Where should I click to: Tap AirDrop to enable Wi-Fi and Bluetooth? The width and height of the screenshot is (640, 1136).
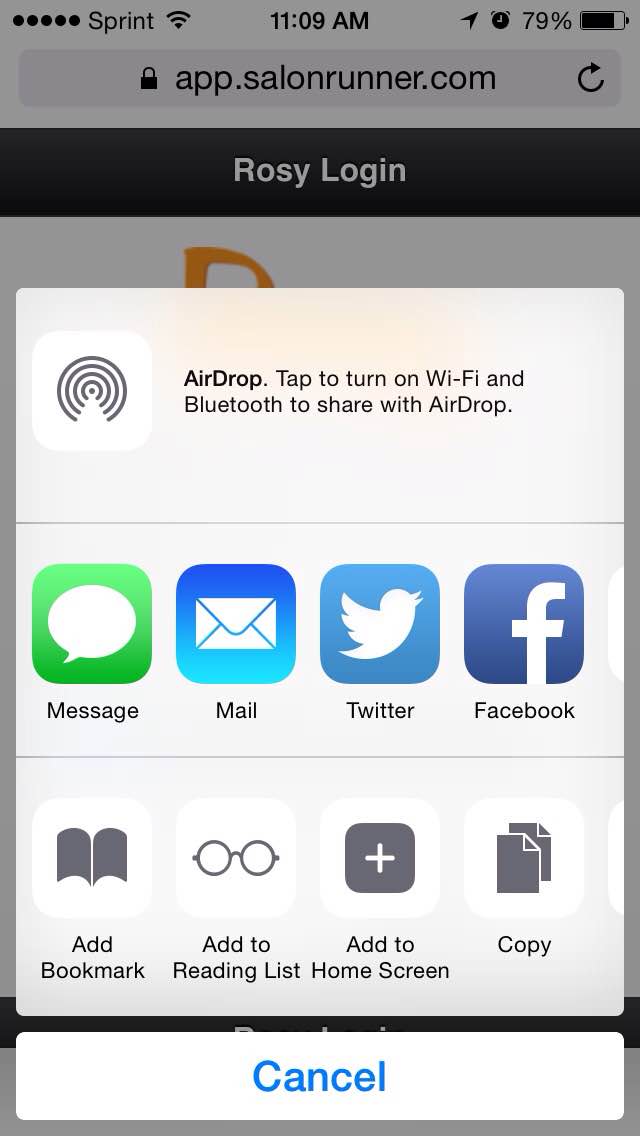92,391
